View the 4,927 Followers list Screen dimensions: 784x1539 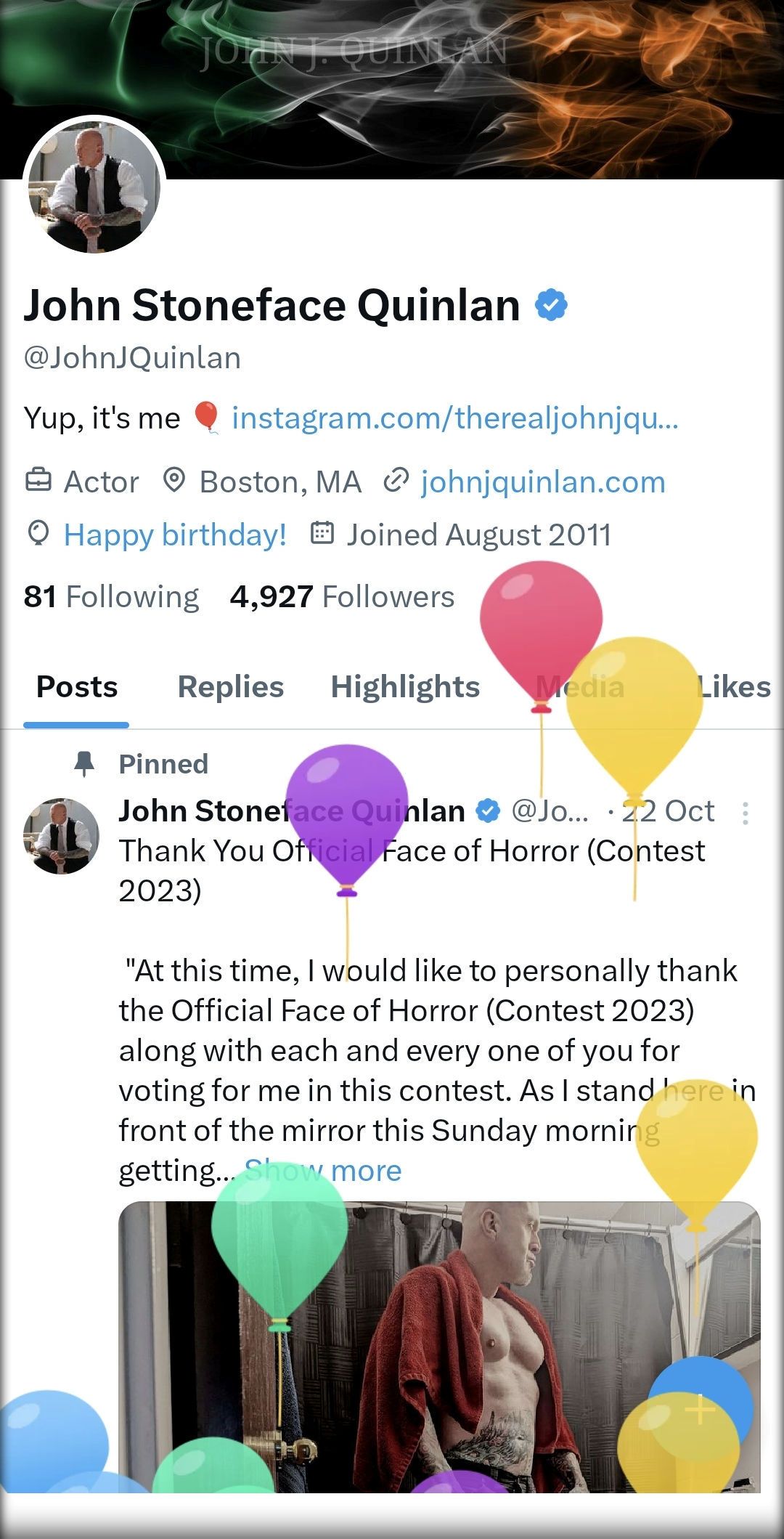[342, 596]
